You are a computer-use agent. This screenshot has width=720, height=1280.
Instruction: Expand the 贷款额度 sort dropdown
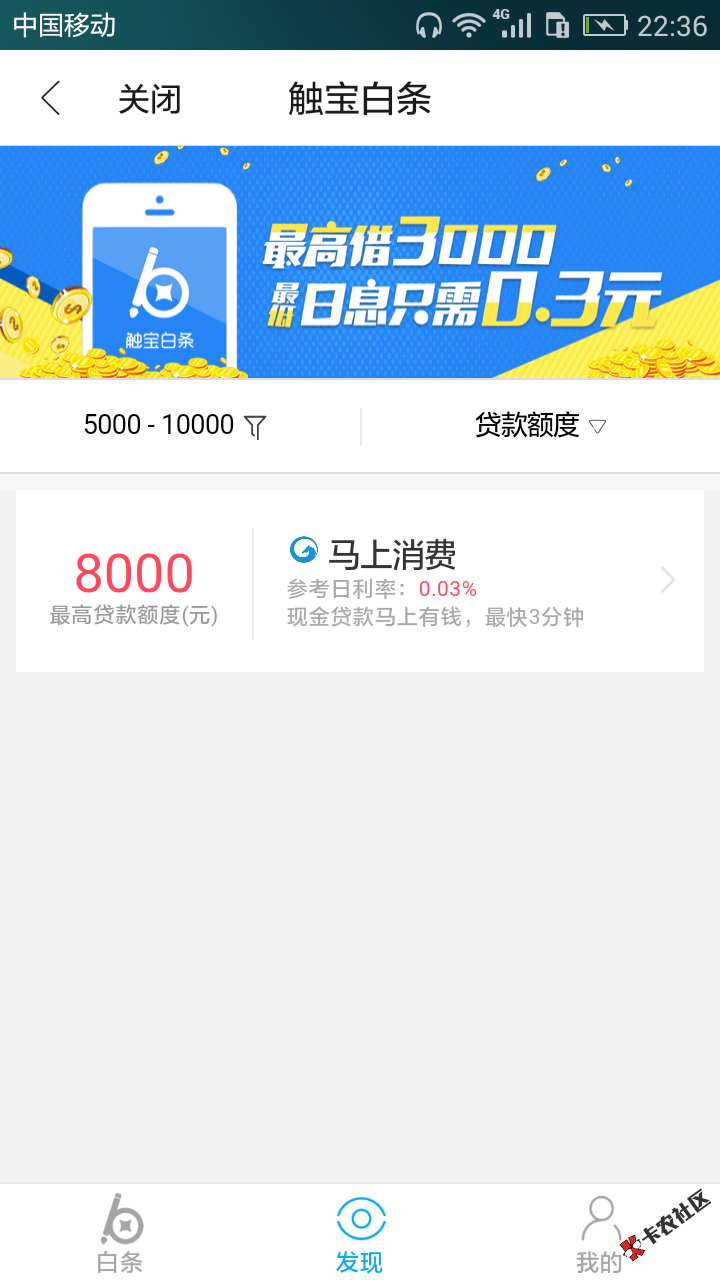[x=540, y=426]
